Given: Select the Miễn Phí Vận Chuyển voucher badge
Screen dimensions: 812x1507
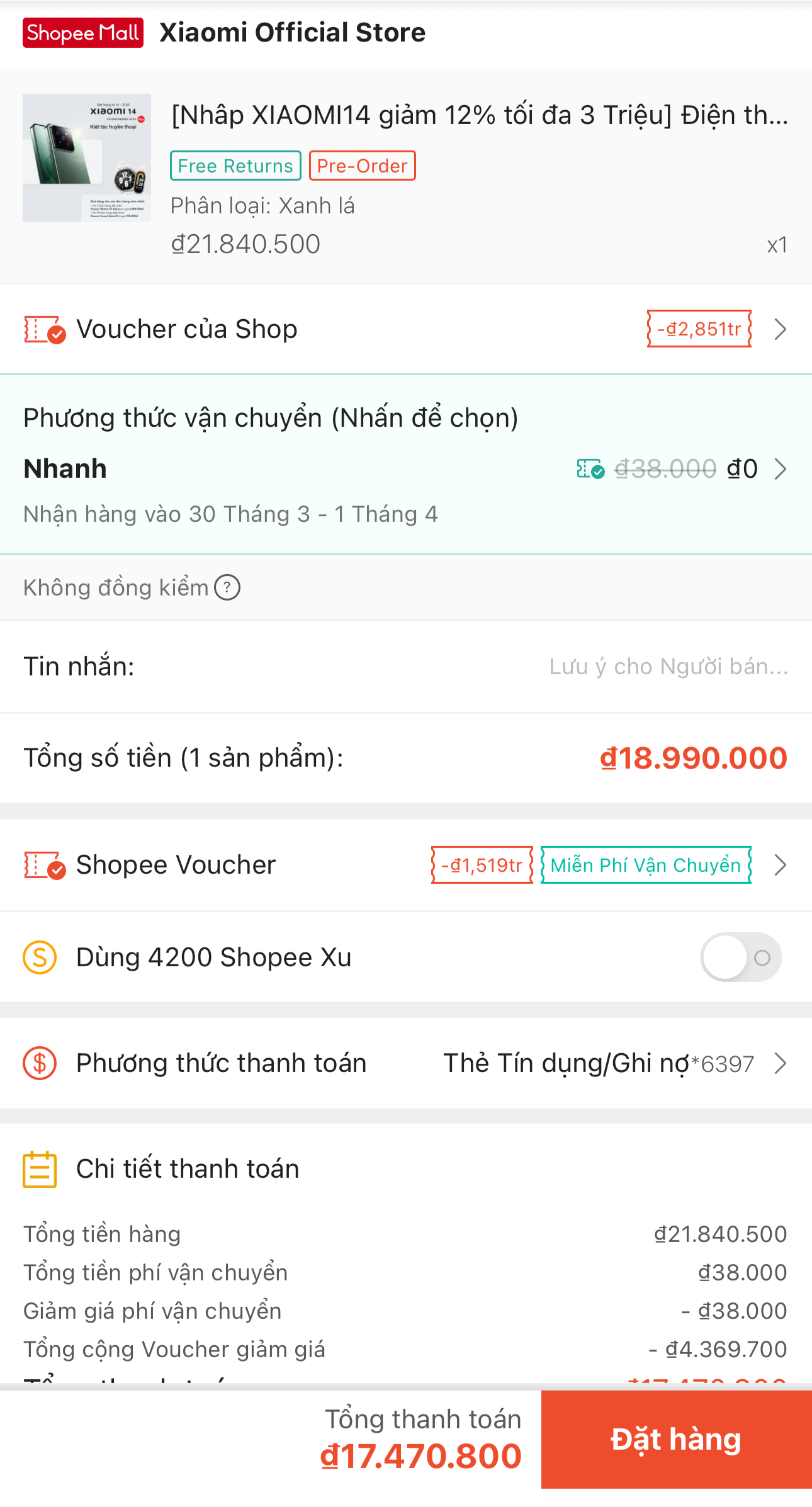Looking at the screenshot, I should coord(645,864).
